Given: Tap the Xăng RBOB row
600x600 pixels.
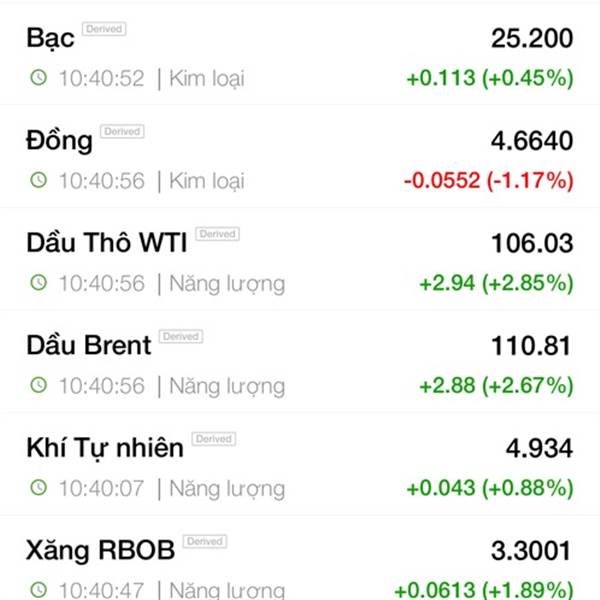Looking at the screenshot, I should click(x=300, y=567).
